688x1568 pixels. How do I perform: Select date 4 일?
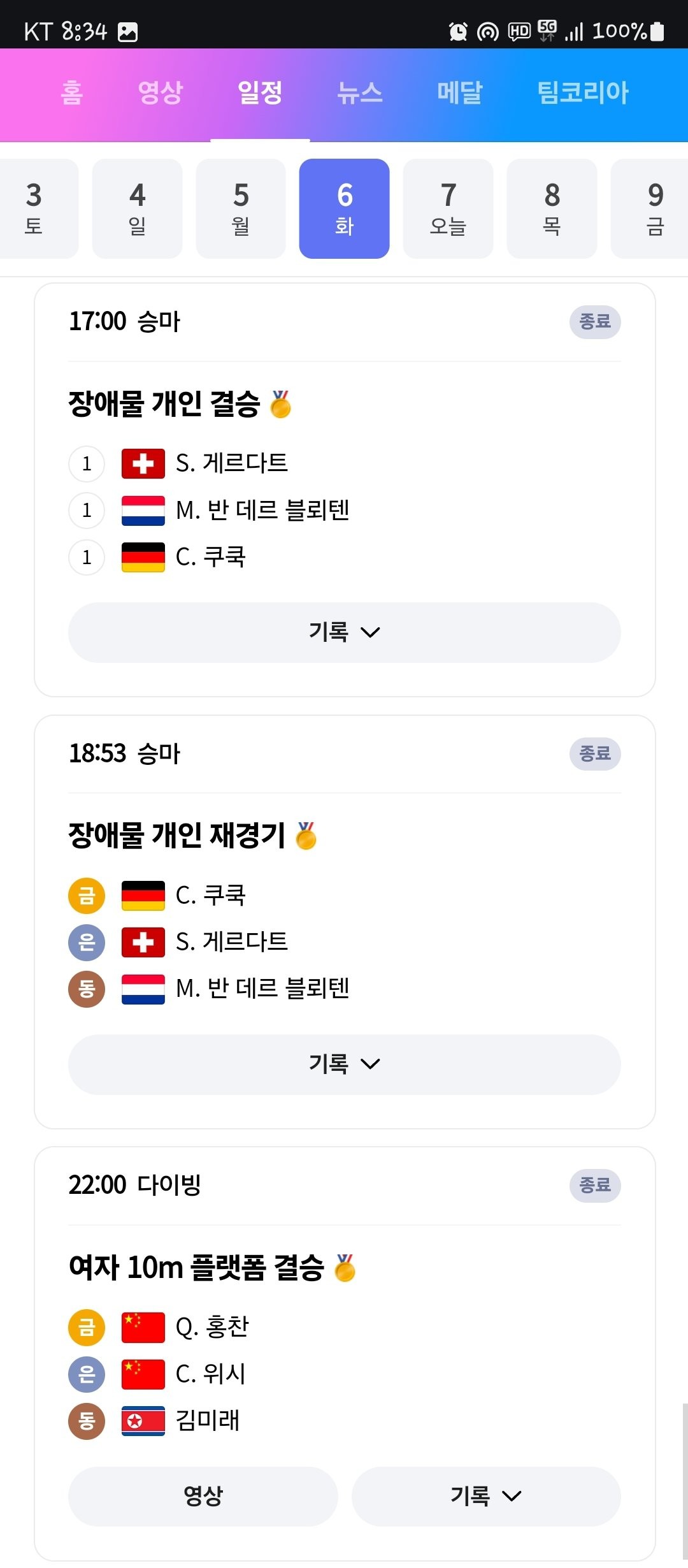tap(137, 208)
